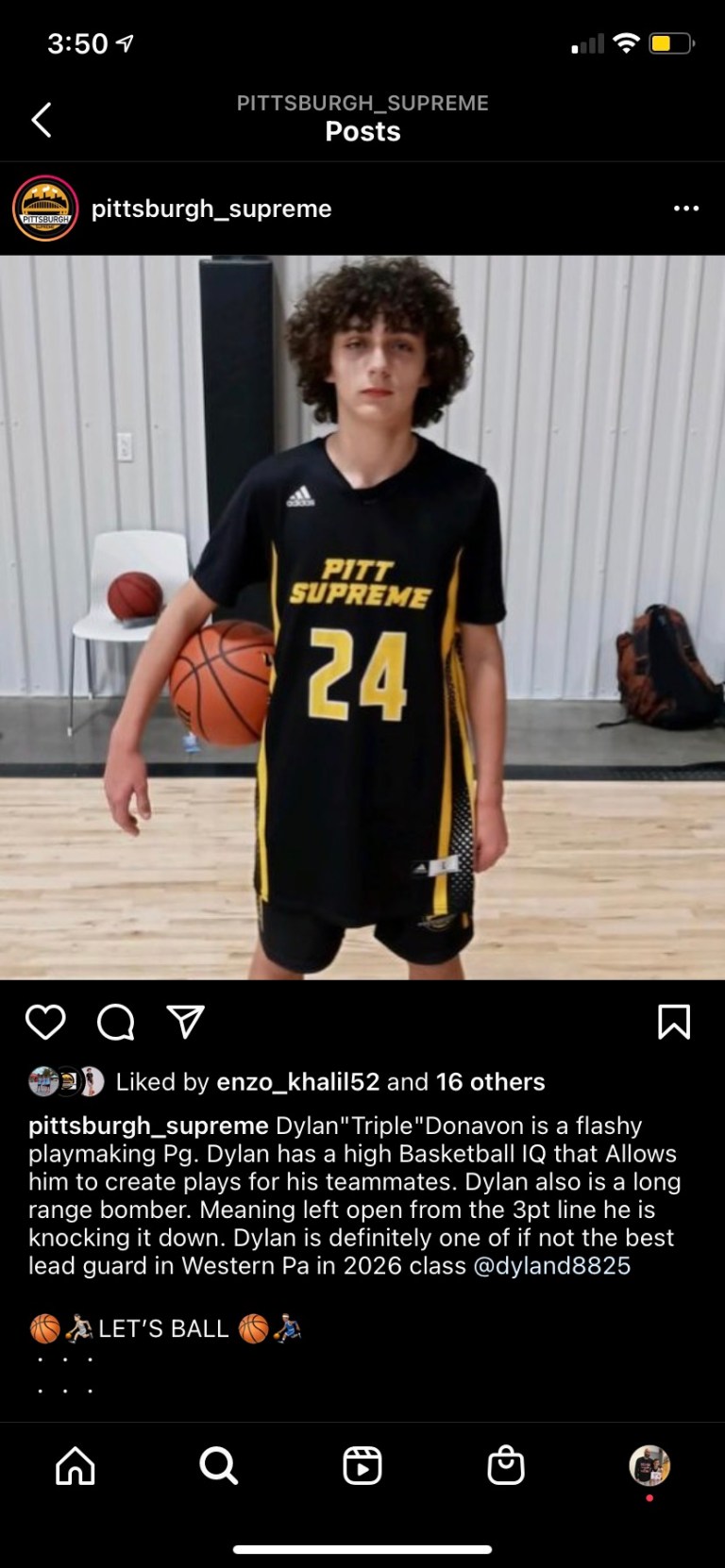Share the post via paper plane
The height and width of the screenshot is (1568, 725).
[186, 1022]
